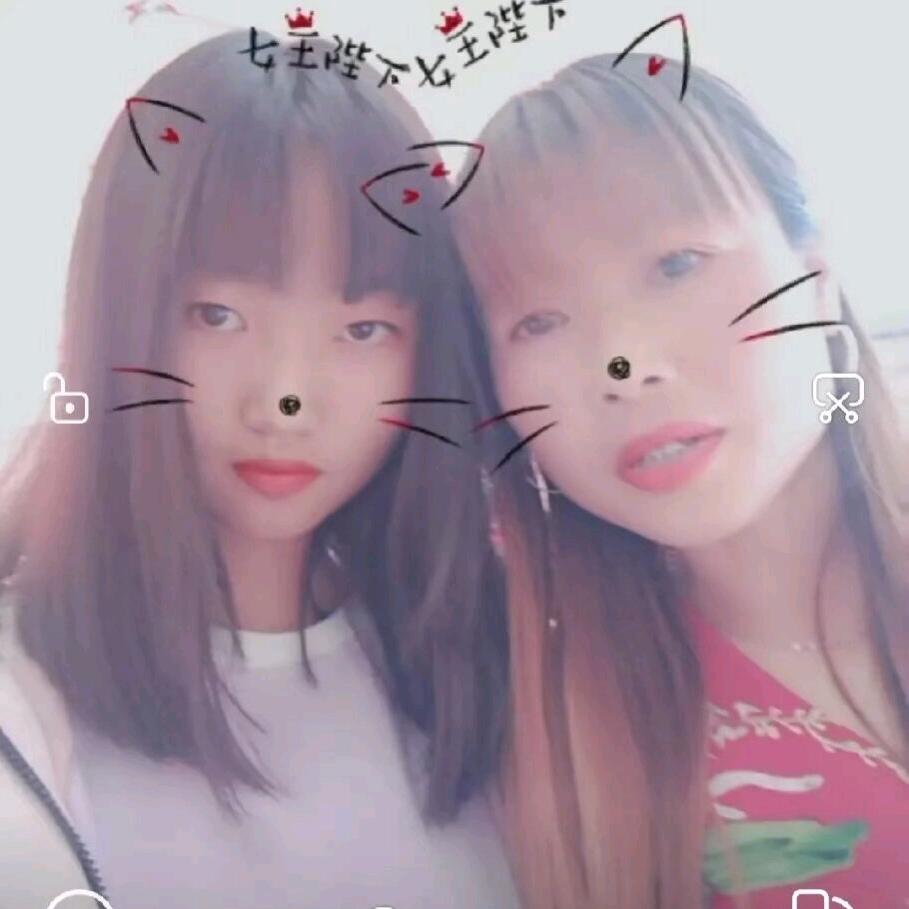The image size is (909, 909).
Task: Lock the video player screen
Action: click(67, 398)
